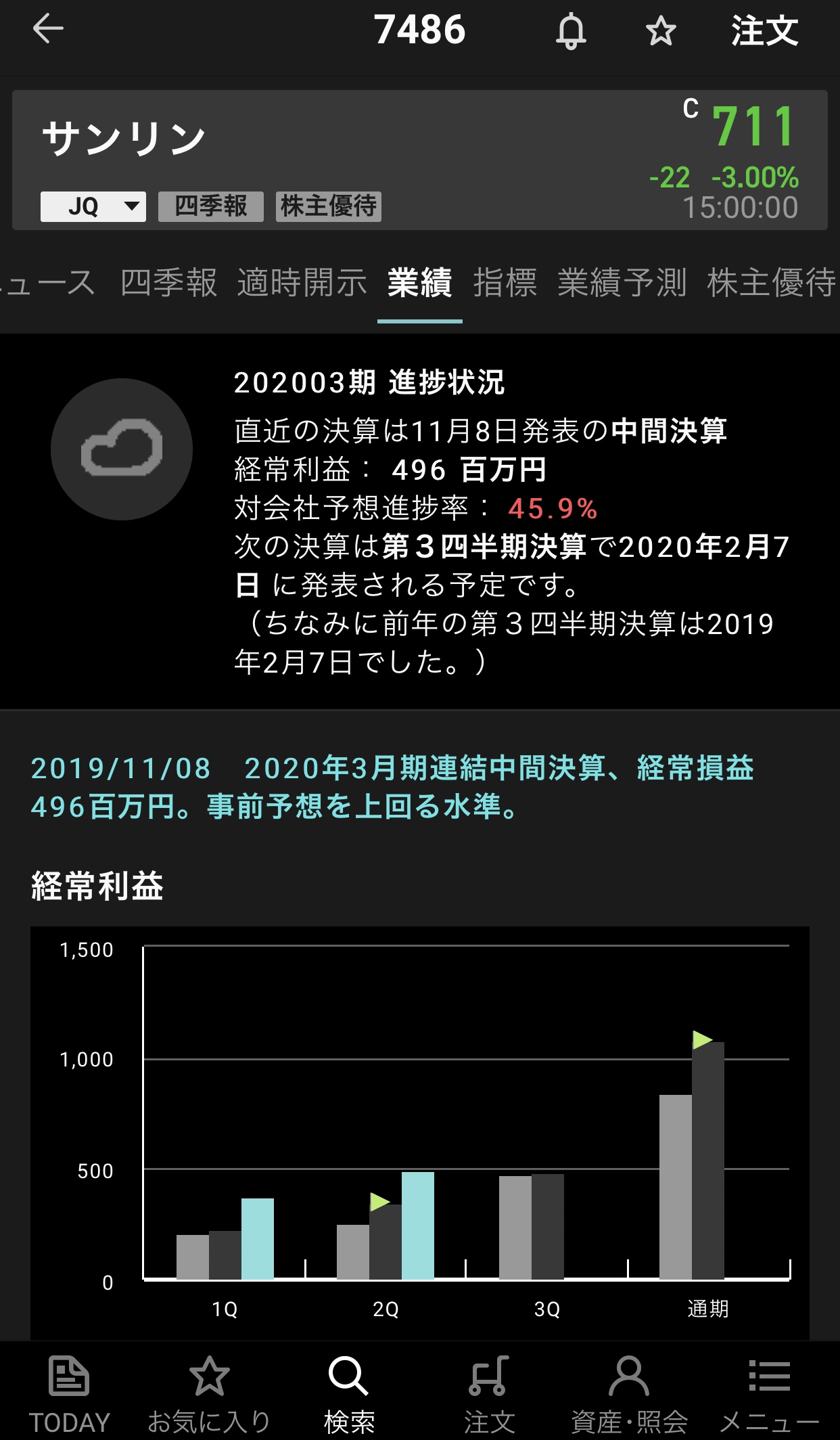The height and width of the screenshot is (1440, 840).
Task: Switch to the 指標 tab
Action: (505, 283)
